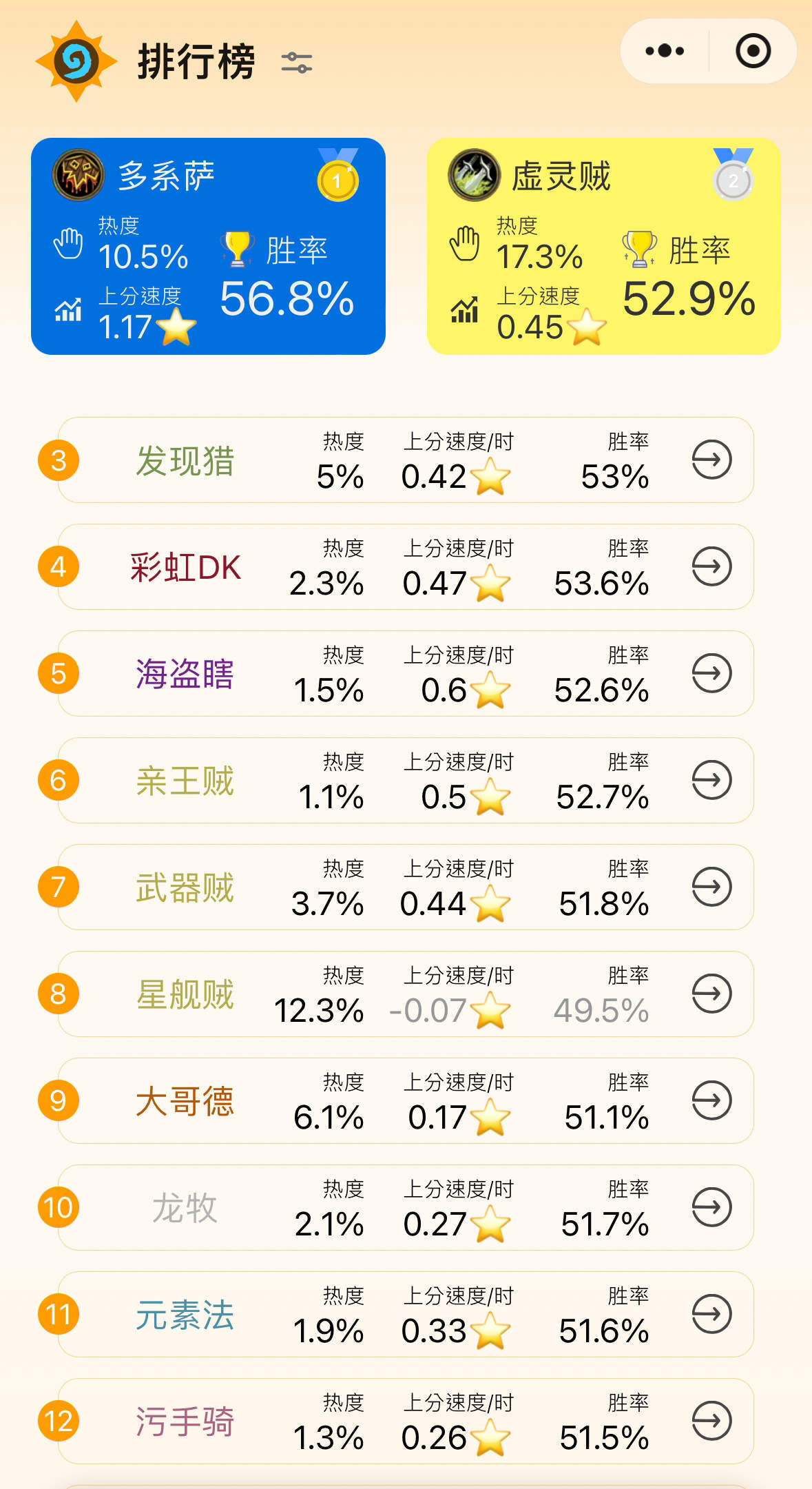
Task: Tap the arrow on 元素法 row
Action: pyautogui.click(x=711, y=1314)
